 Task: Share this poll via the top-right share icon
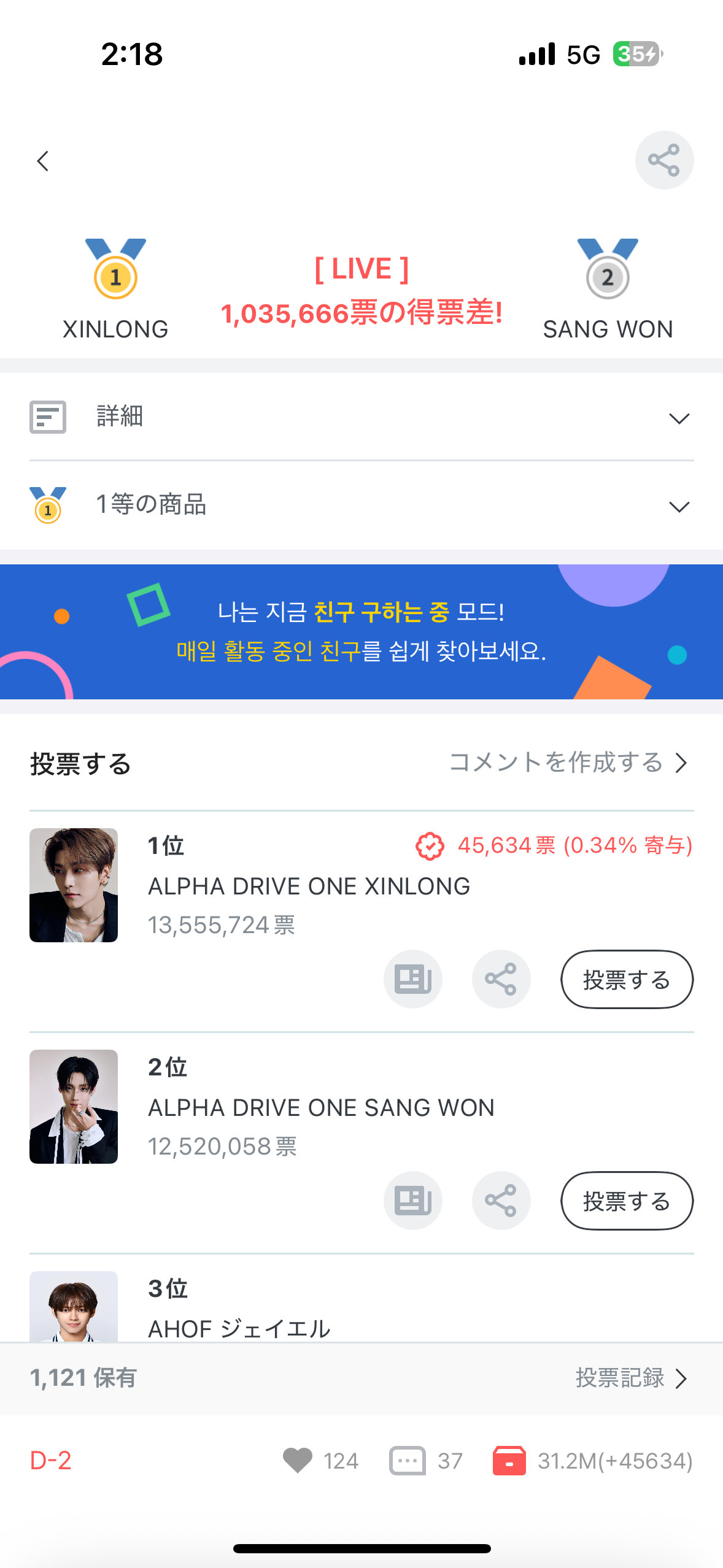pos(664,160)
